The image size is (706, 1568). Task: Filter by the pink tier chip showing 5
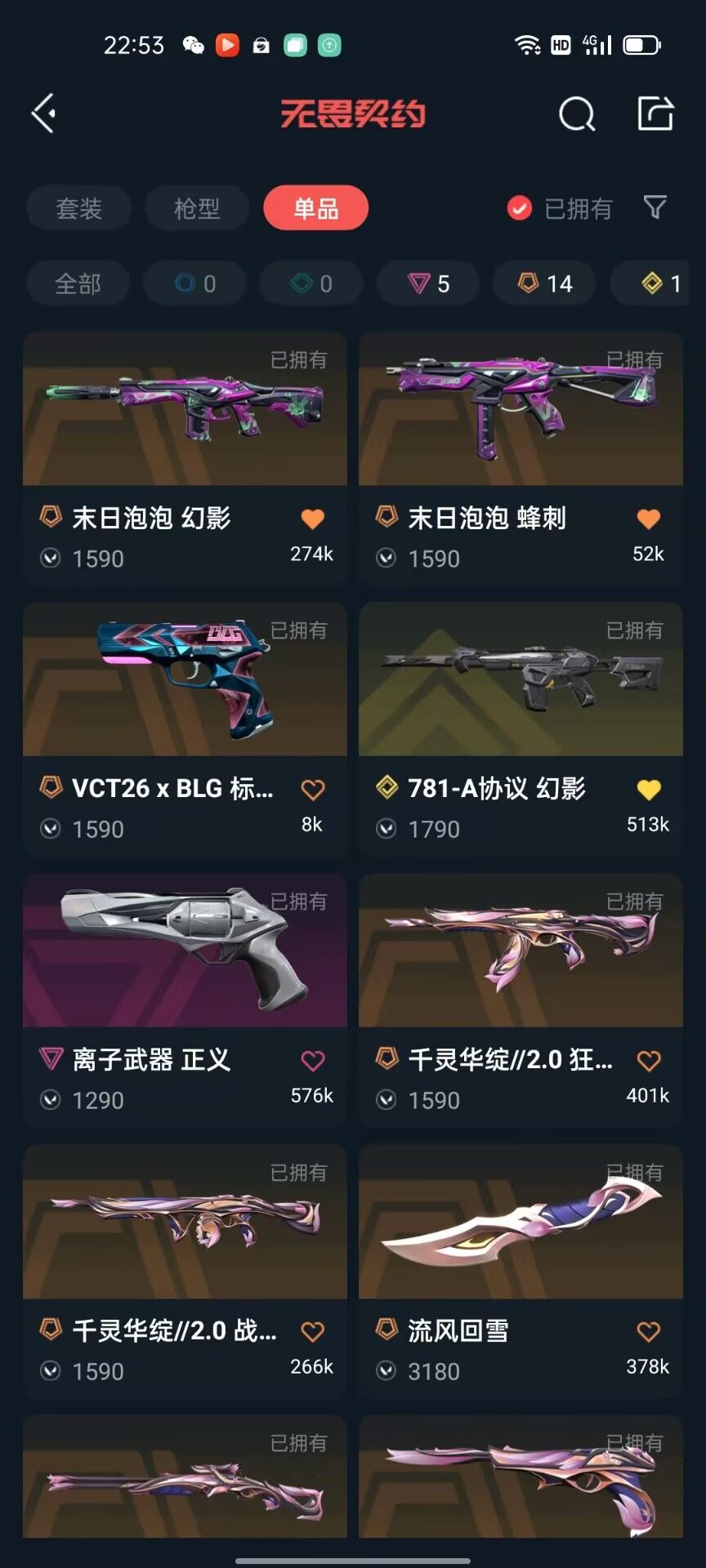coord(428,283)
